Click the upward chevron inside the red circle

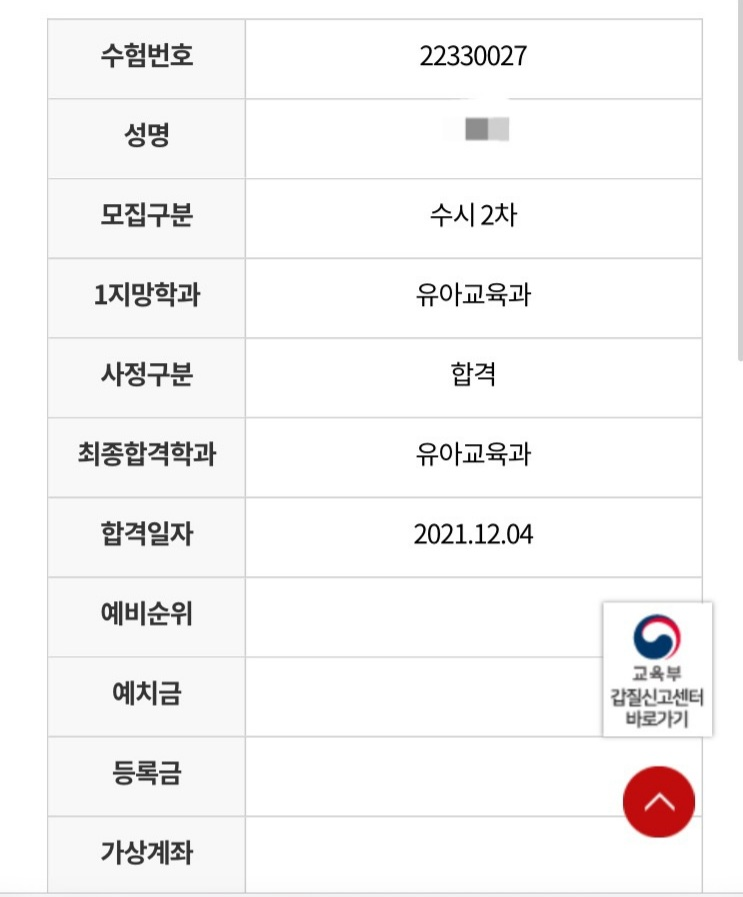click(659, 800)
